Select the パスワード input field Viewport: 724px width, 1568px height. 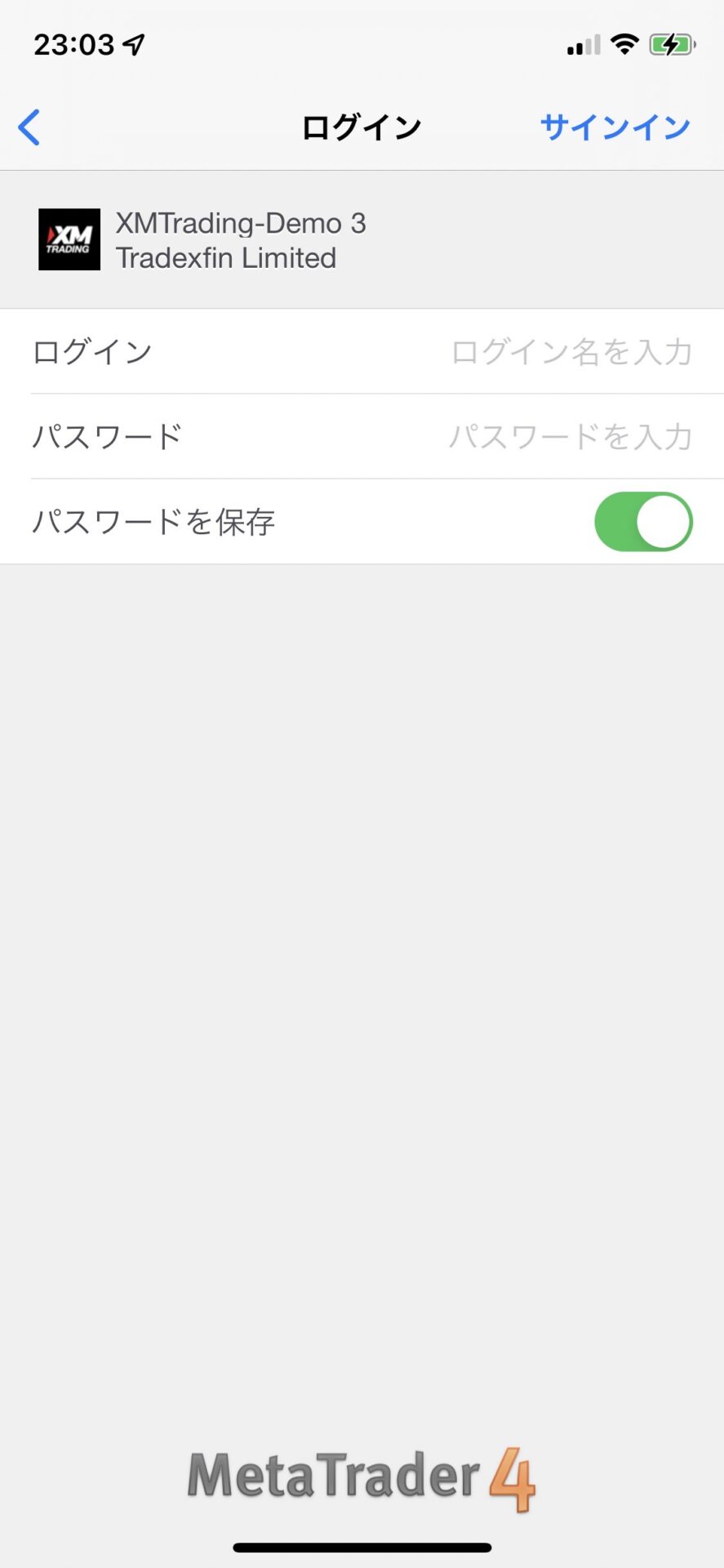point(570,437)
